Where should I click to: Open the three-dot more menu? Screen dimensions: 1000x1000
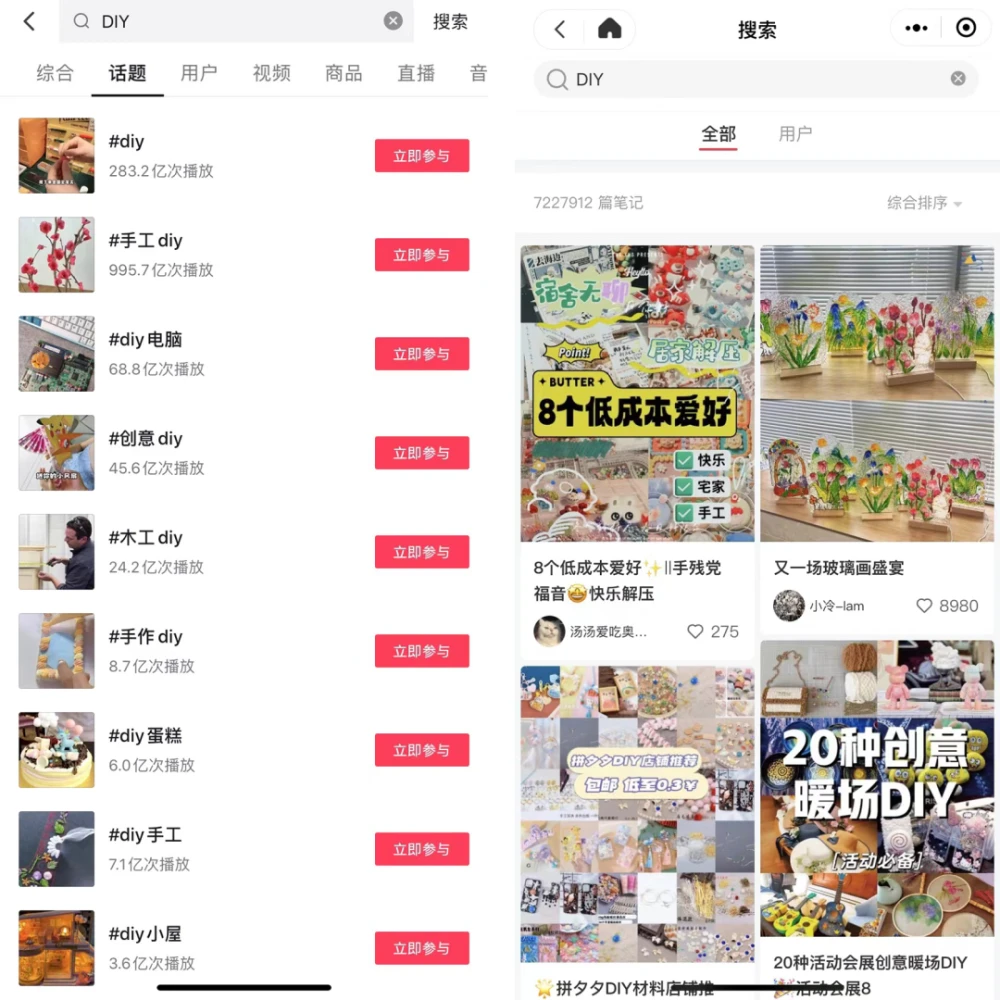click(x=916, y=29)
